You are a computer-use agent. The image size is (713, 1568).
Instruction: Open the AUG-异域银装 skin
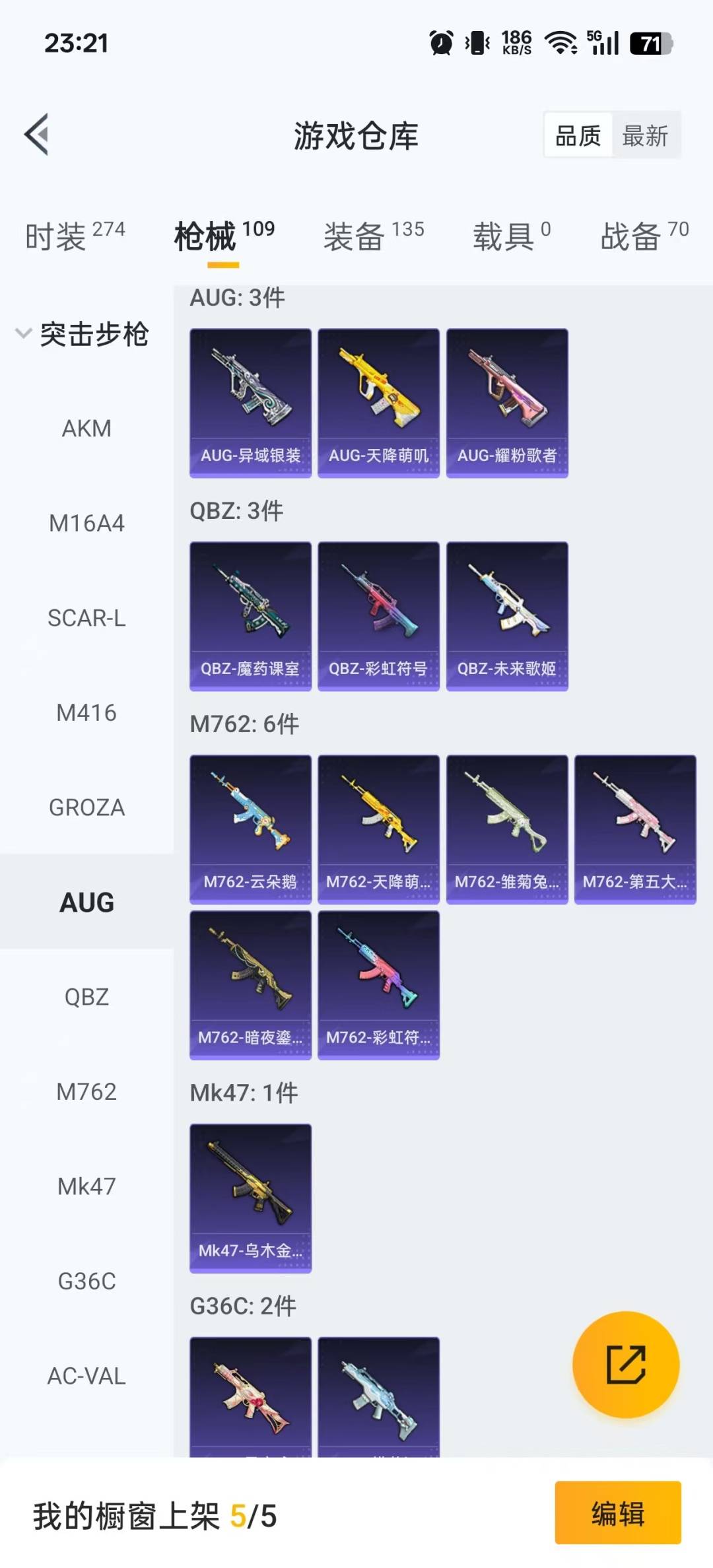click(250, 403)
